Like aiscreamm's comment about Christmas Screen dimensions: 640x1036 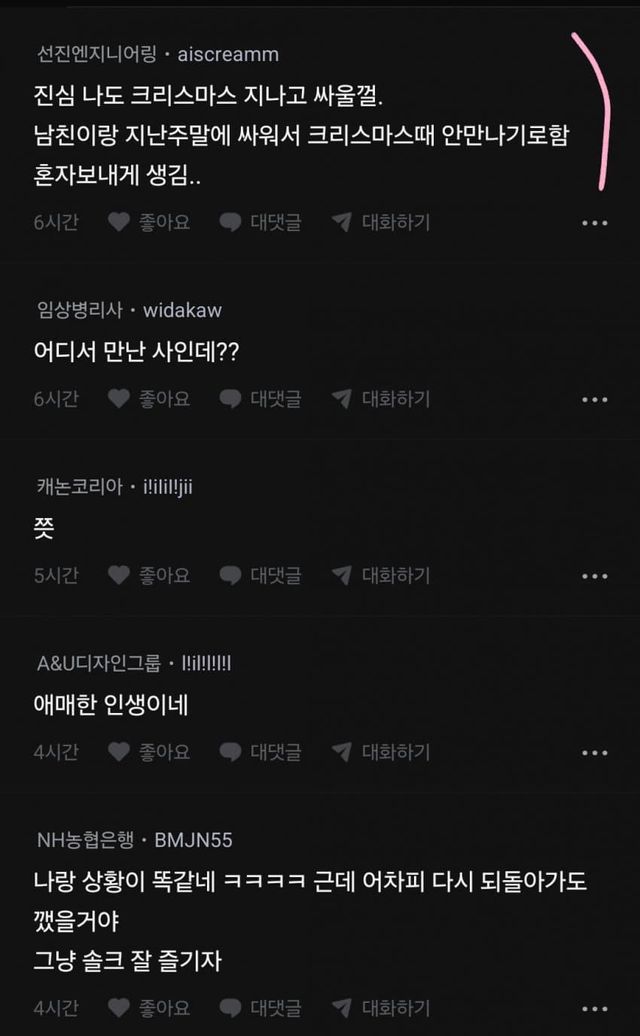pyautogui.click(x=149, y=222)
